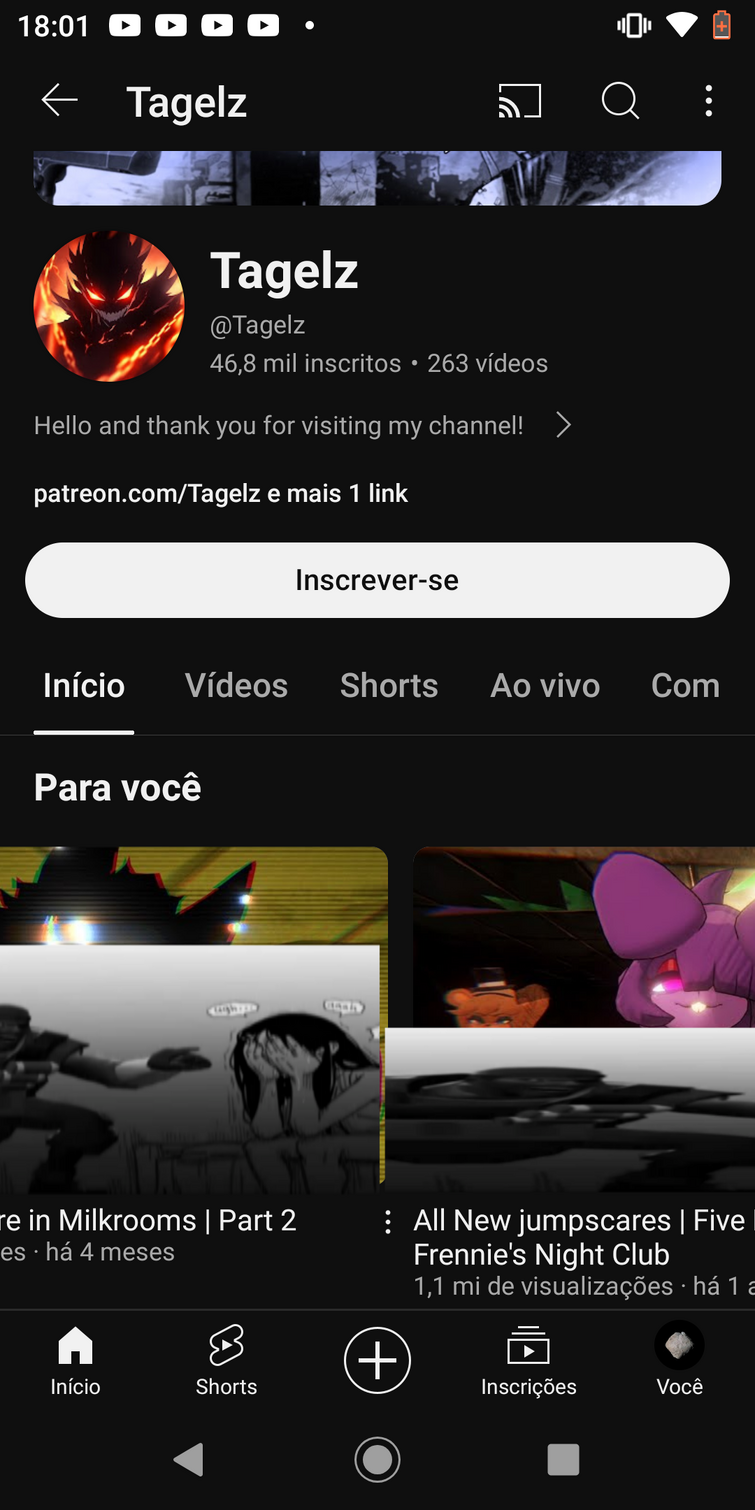The width and height of the screenshot is (755, 1510).
Task: Switch to the Vídeos tab
Action: pos(236,686)
